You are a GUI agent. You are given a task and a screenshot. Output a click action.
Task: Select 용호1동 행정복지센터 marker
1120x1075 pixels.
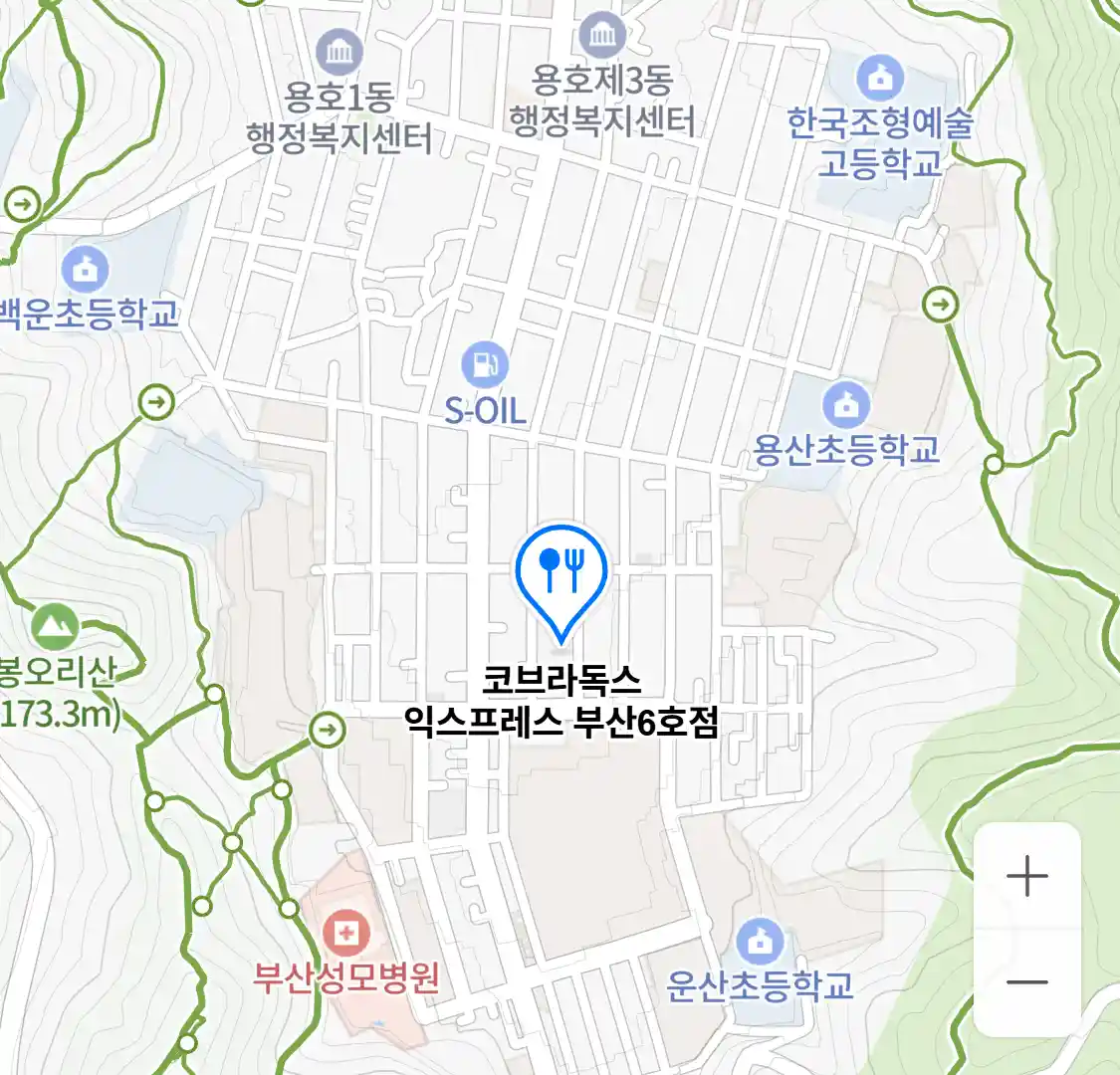pos(339,52)
